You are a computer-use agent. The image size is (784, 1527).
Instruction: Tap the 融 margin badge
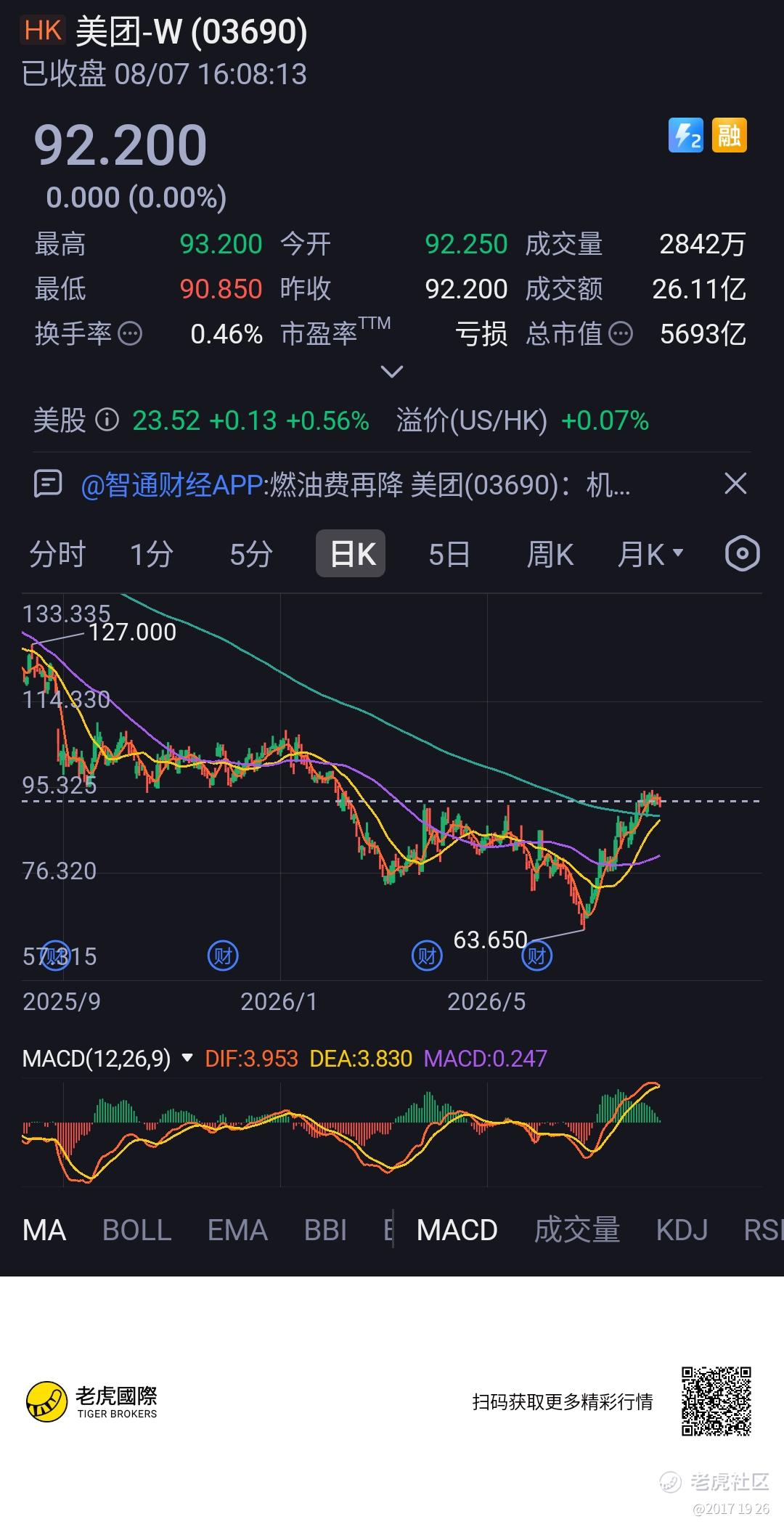coord(729,136)
